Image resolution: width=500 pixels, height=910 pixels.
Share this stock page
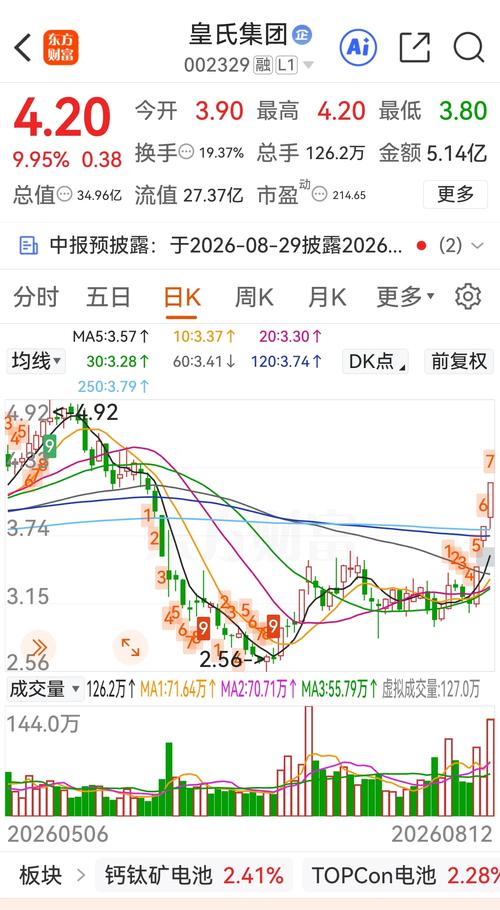[x=415, y=48]
